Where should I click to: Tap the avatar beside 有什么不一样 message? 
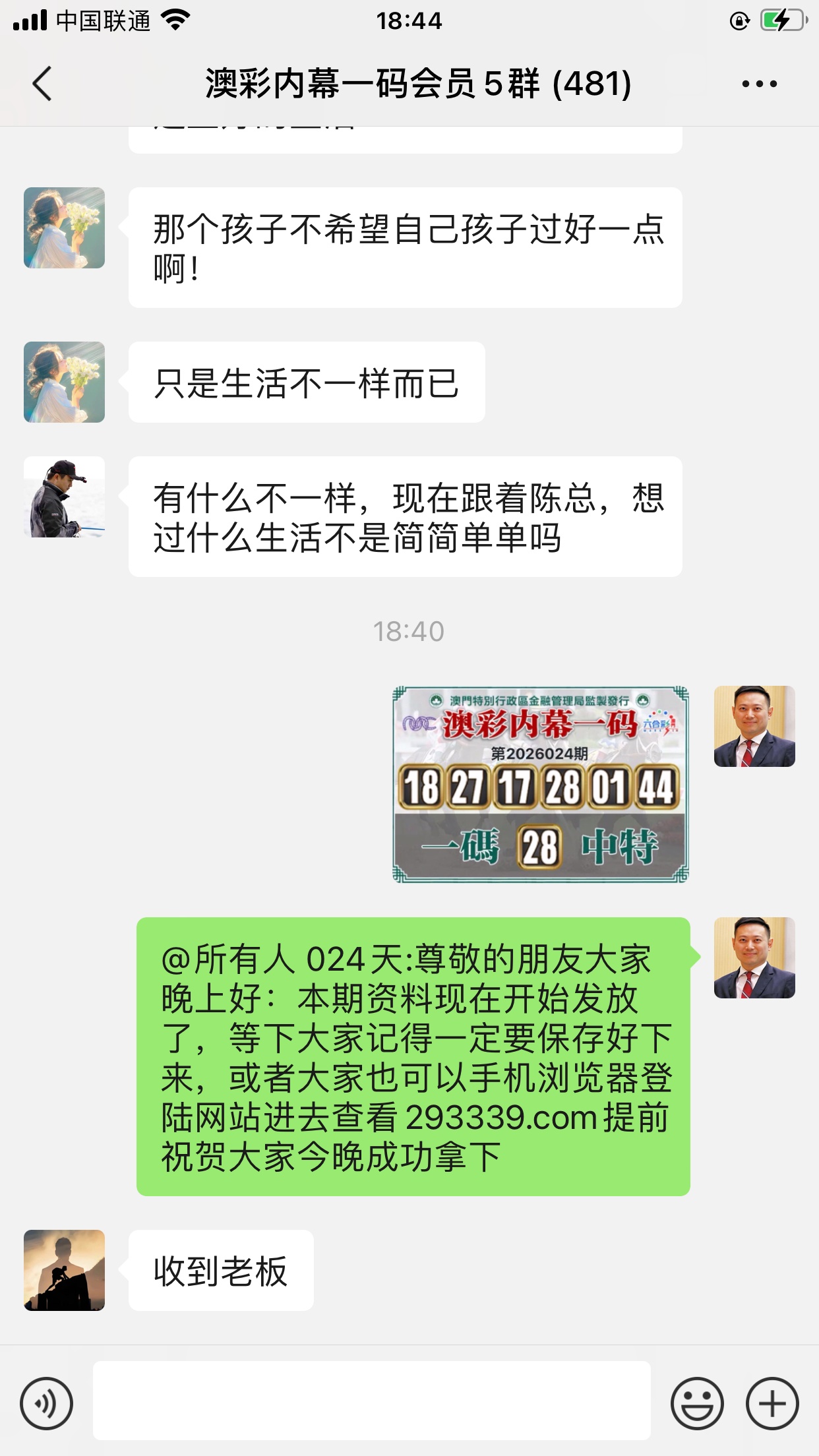(64, 497)
